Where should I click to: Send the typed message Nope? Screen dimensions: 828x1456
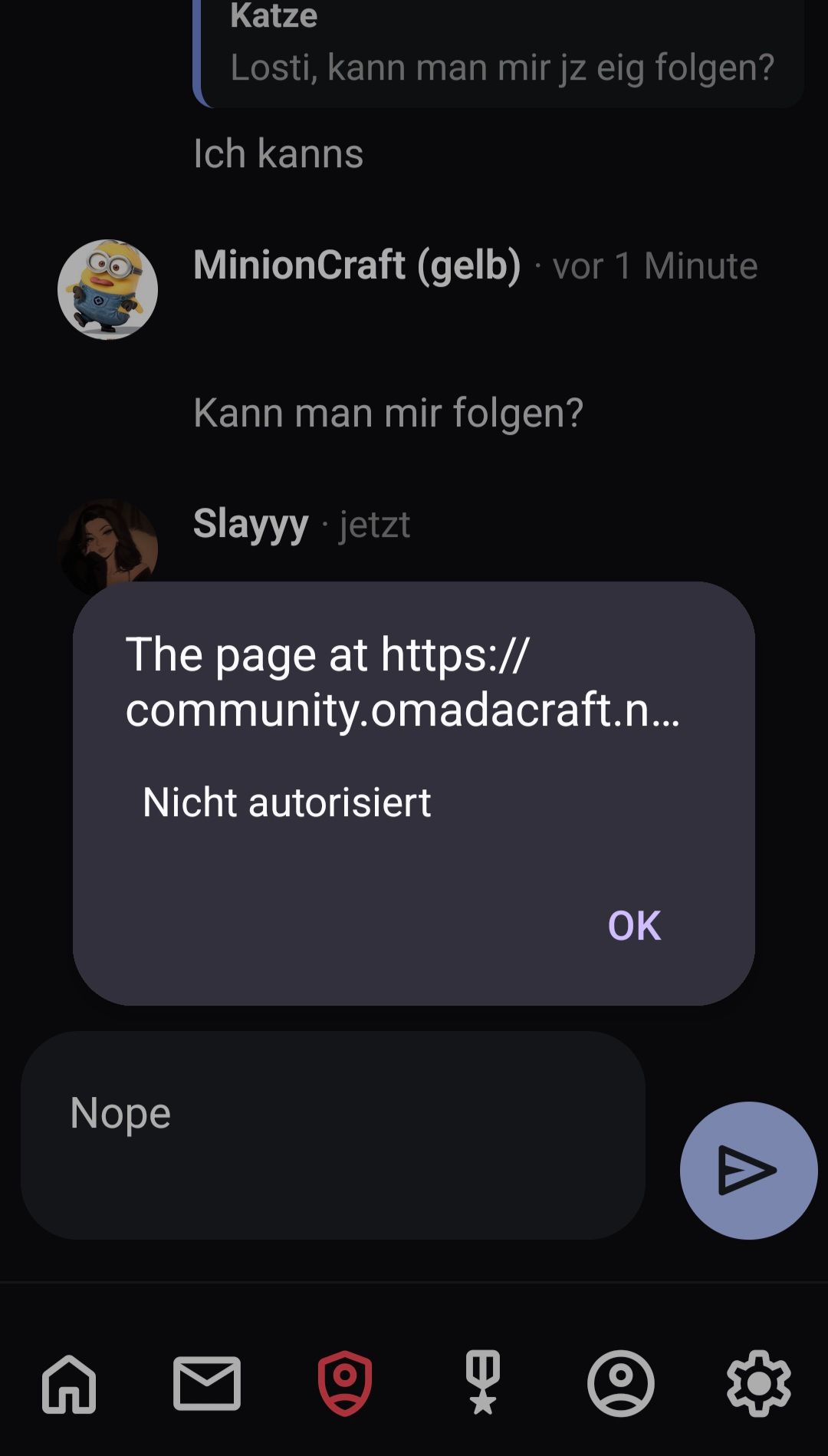click(748, 1170)
